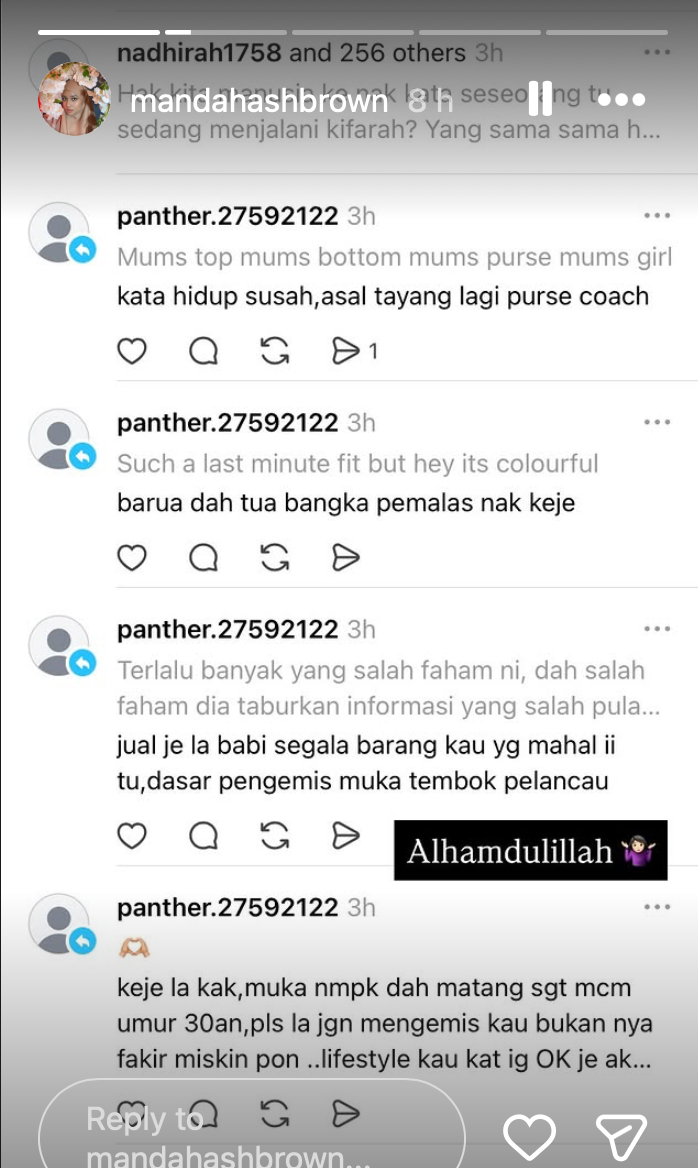Tap mandahashbrown's profile picture

(74, 99)
